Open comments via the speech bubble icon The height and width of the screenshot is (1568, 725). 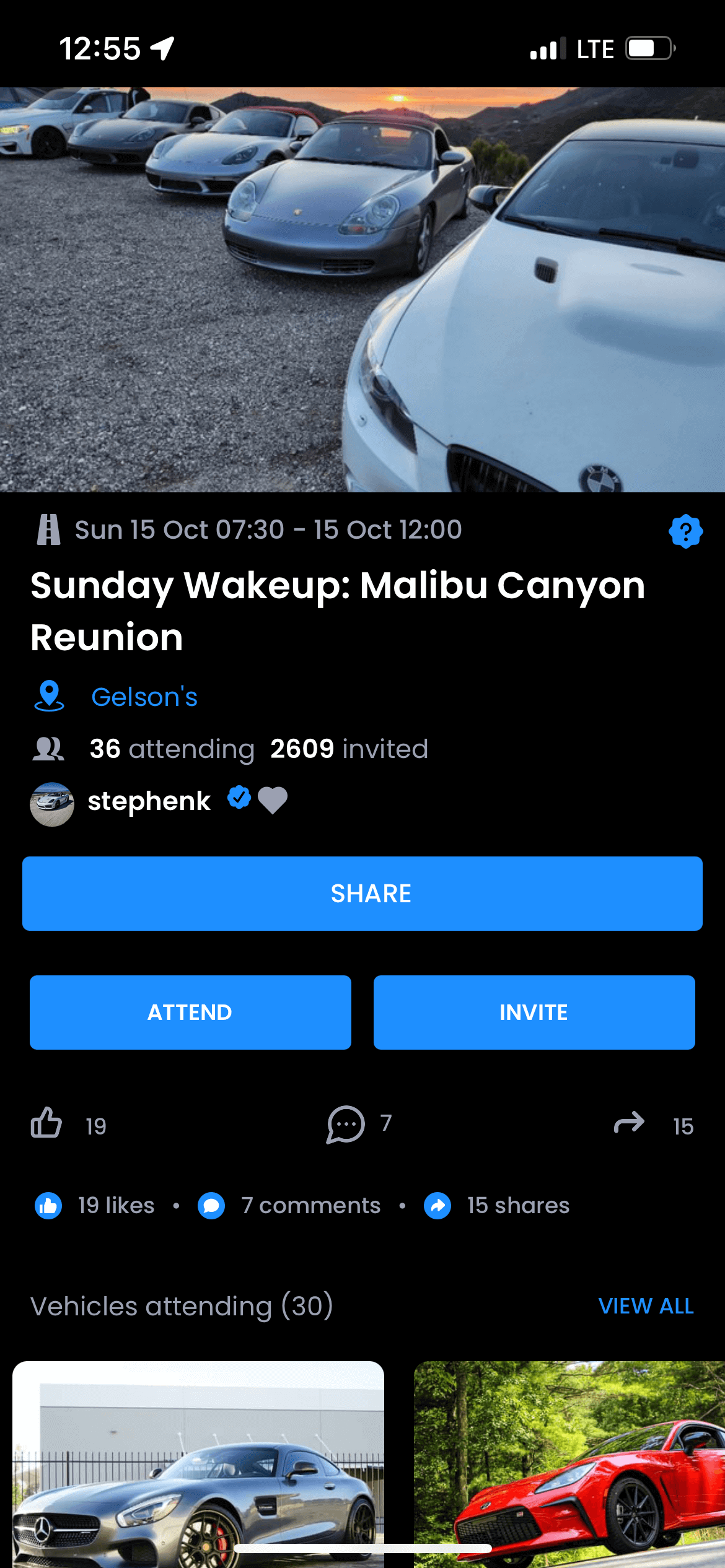click(x=345, y=1125)
